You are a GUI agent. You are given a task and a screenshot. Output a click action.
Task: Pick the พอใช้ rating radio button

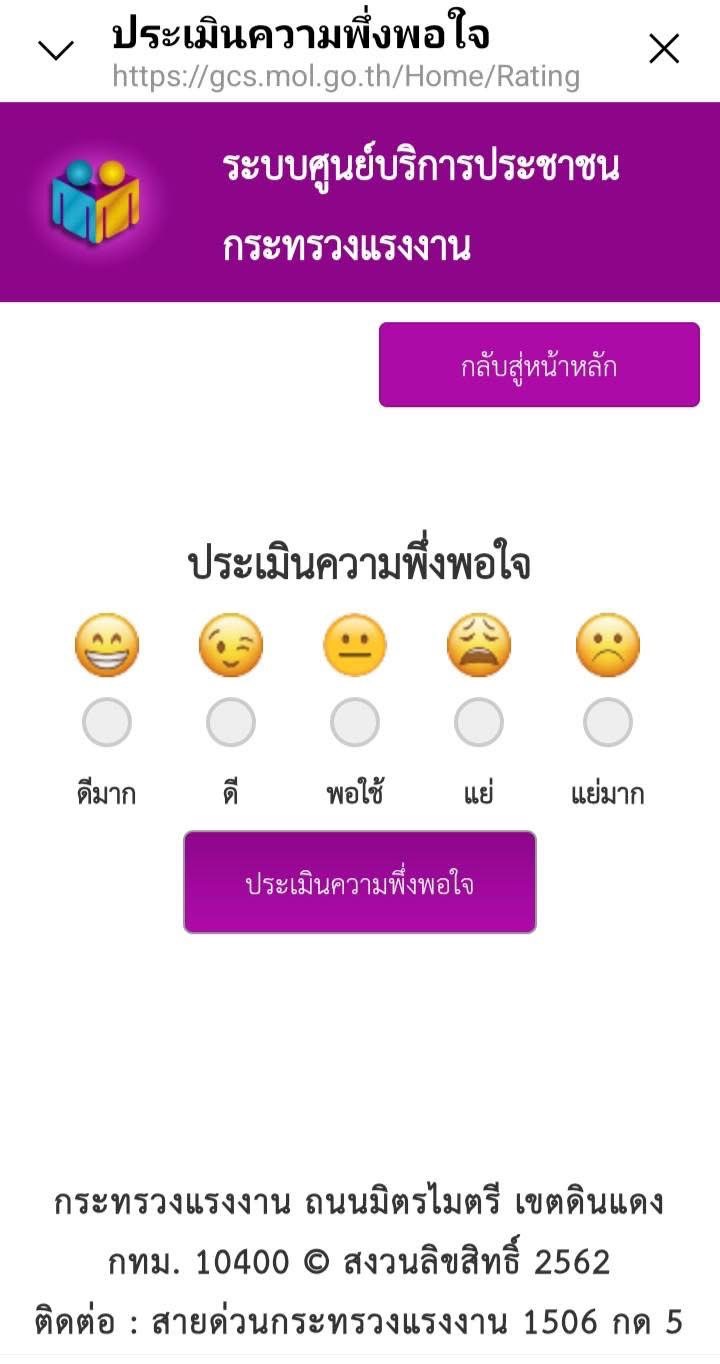coord(355,722)
